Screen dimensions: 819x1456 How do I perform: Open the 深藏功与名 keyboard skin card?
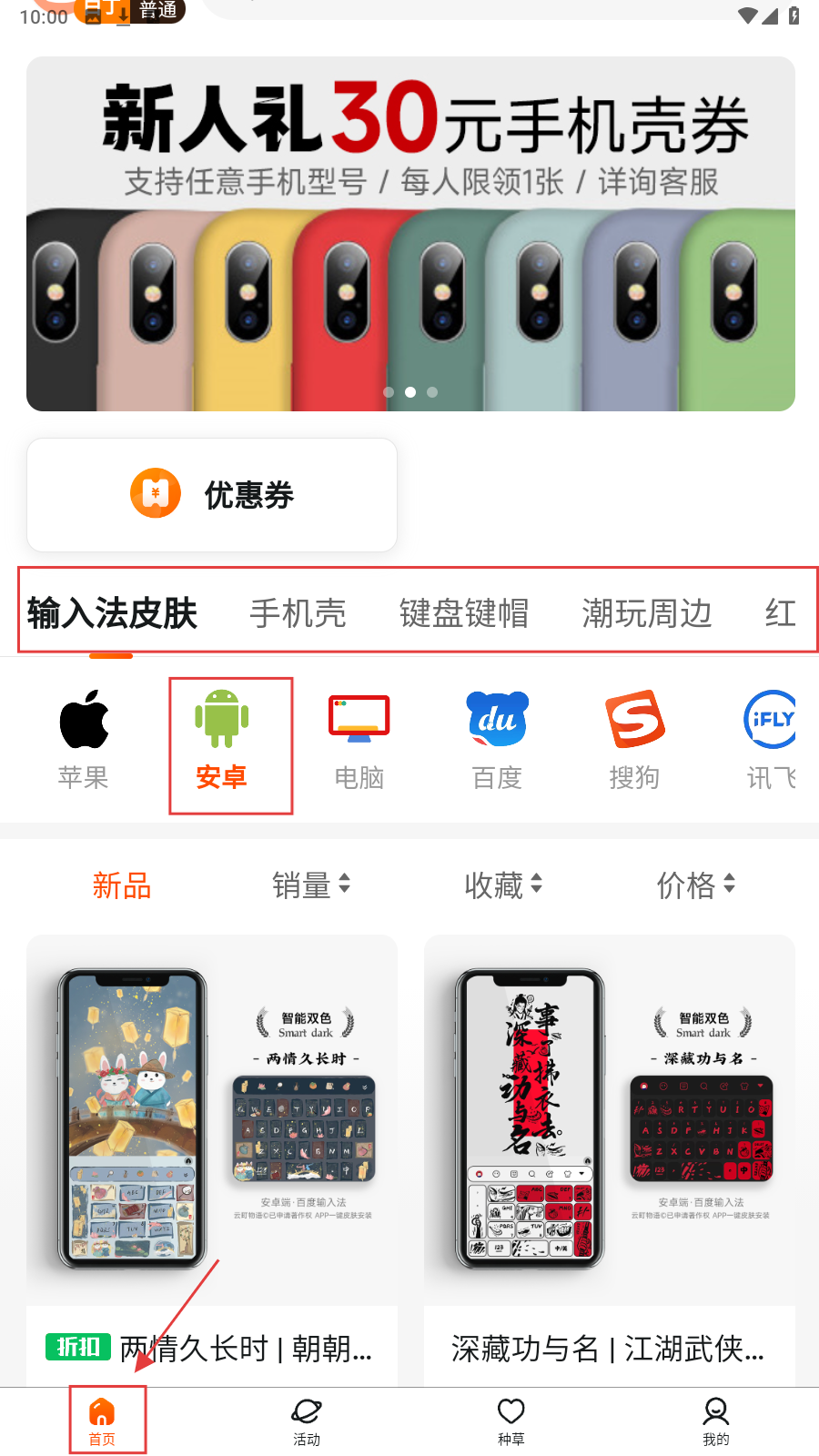click(609, 1156)
